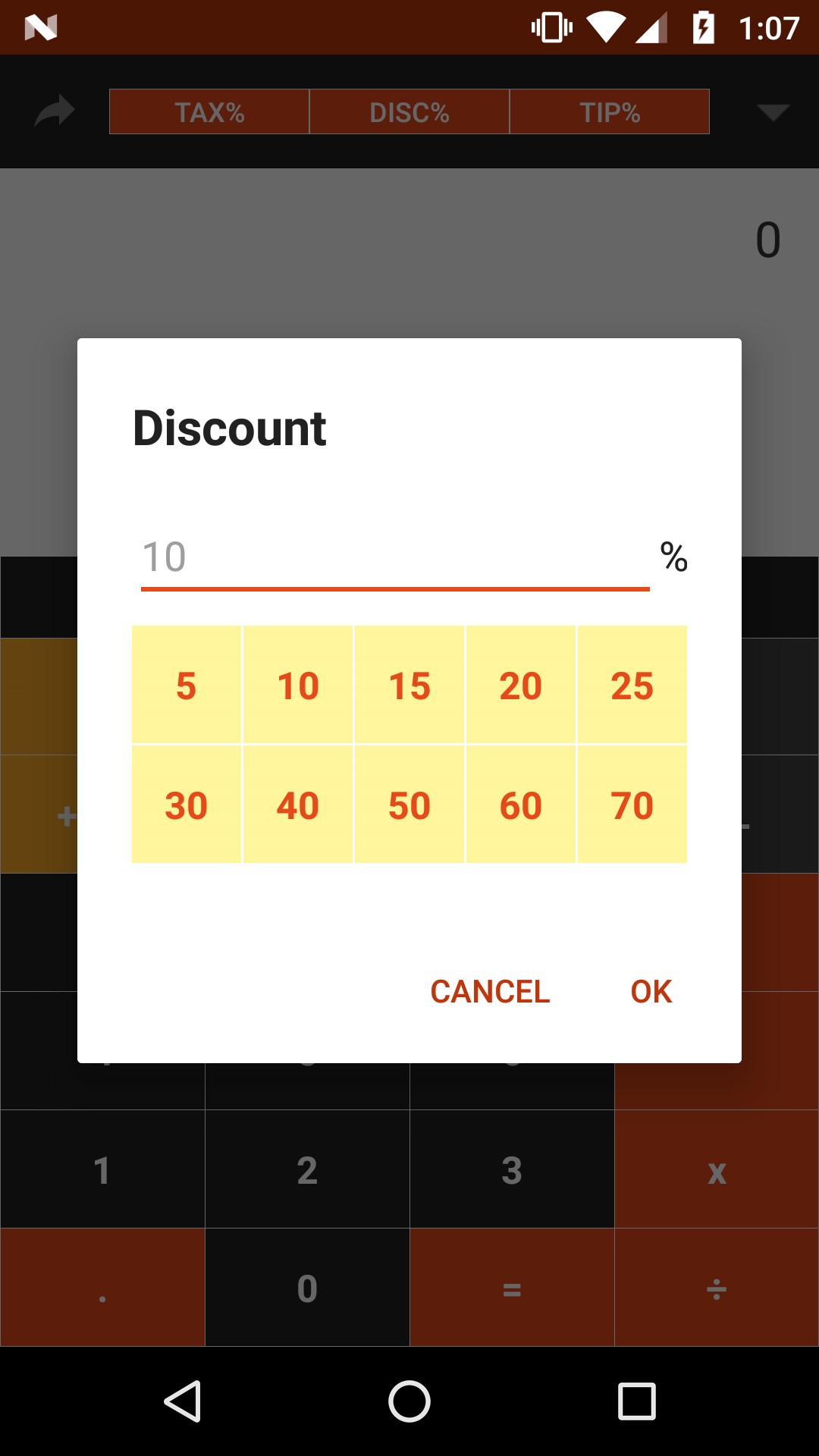Go back using the system back button

[x=182, y=1401]
